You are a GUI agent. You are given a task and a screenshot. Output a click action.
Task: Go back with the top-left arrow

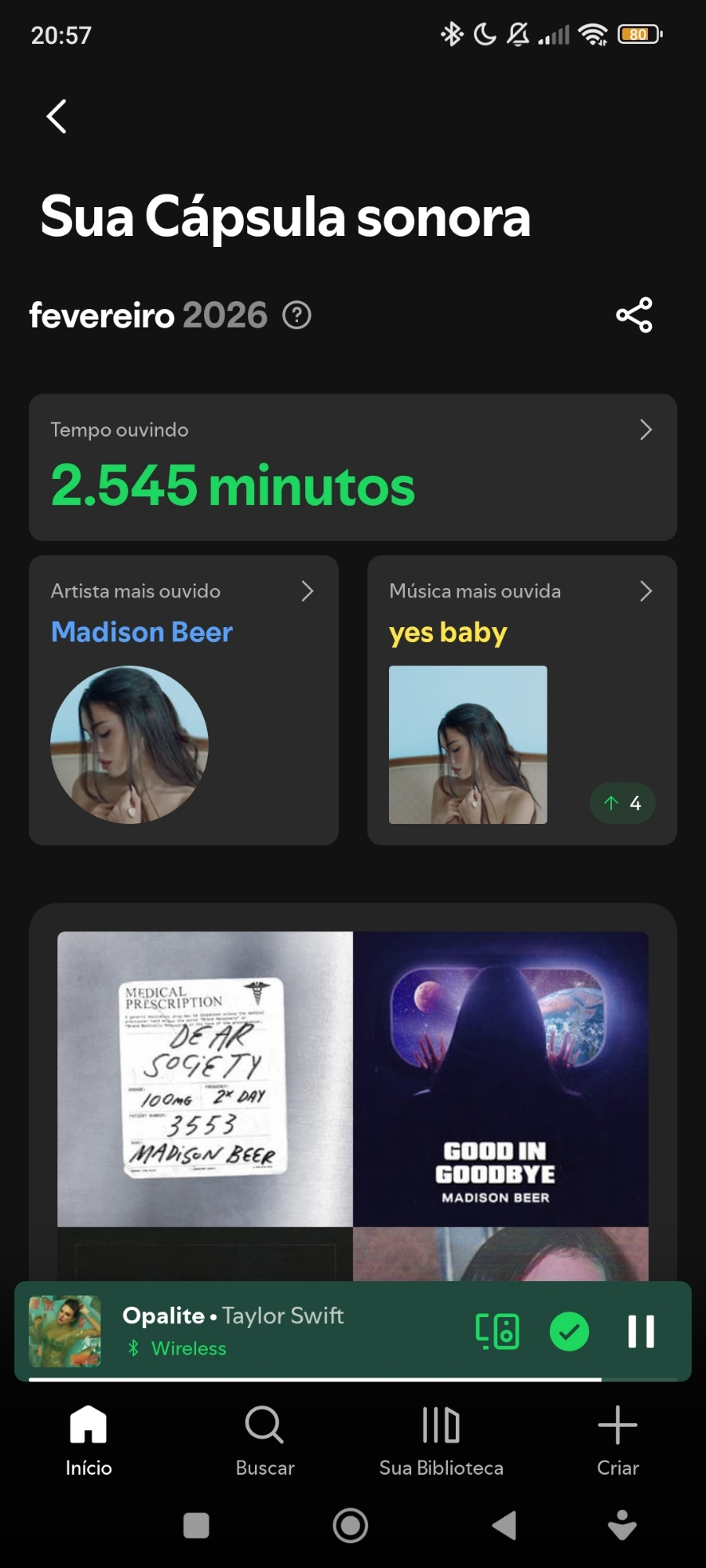[56, 117]
